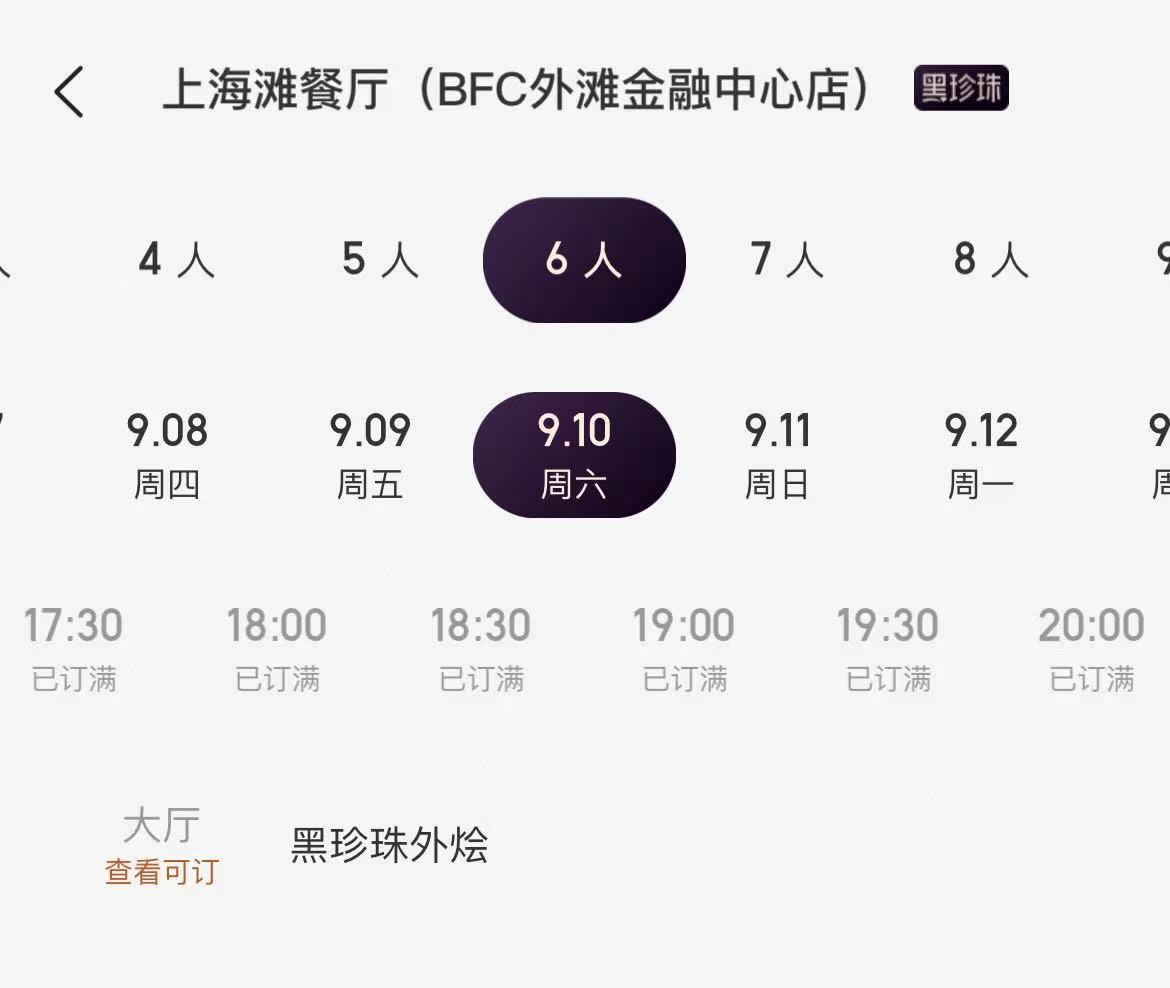Tap the 19:00 time slot
1170x988 pixels.
684,648
